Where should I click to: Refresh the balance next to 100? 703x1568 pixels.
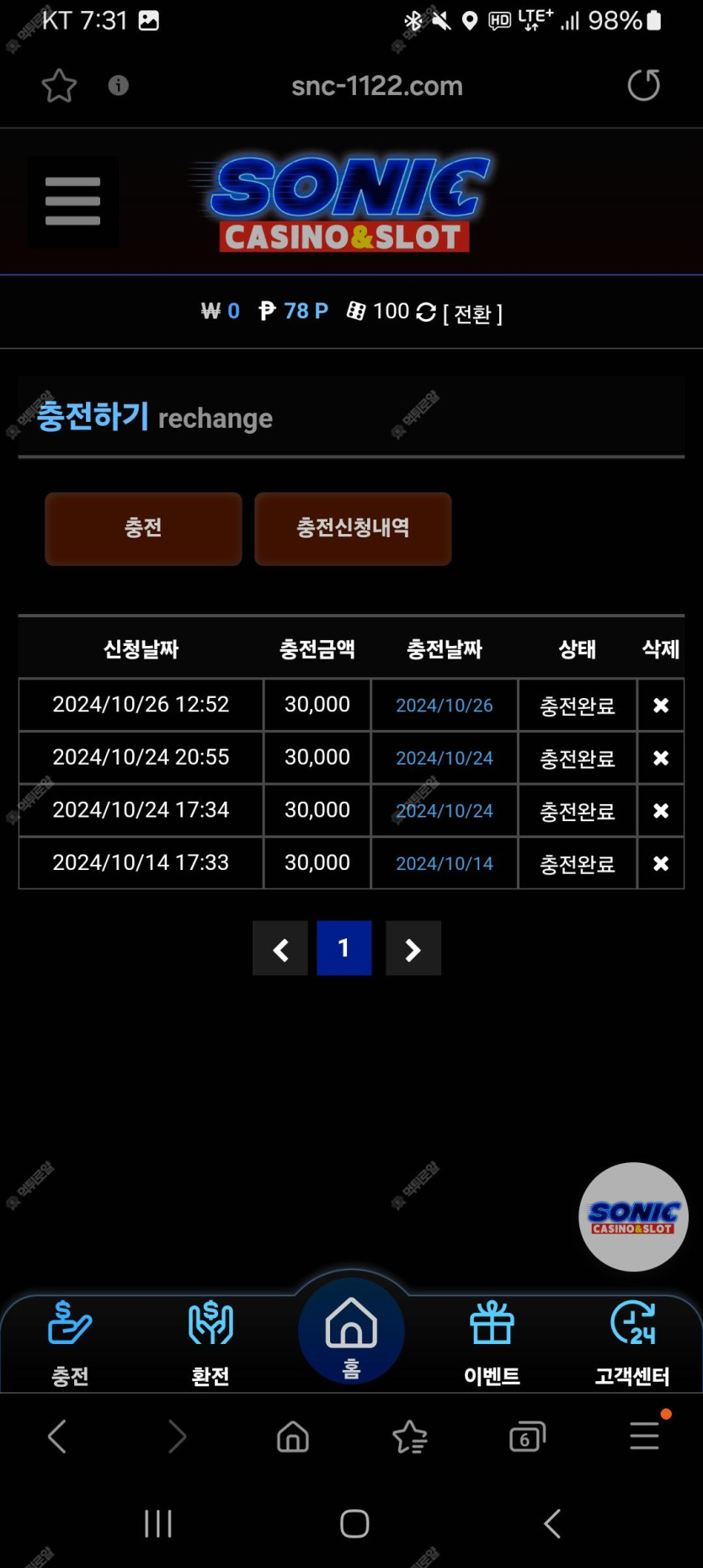[426, 312]
